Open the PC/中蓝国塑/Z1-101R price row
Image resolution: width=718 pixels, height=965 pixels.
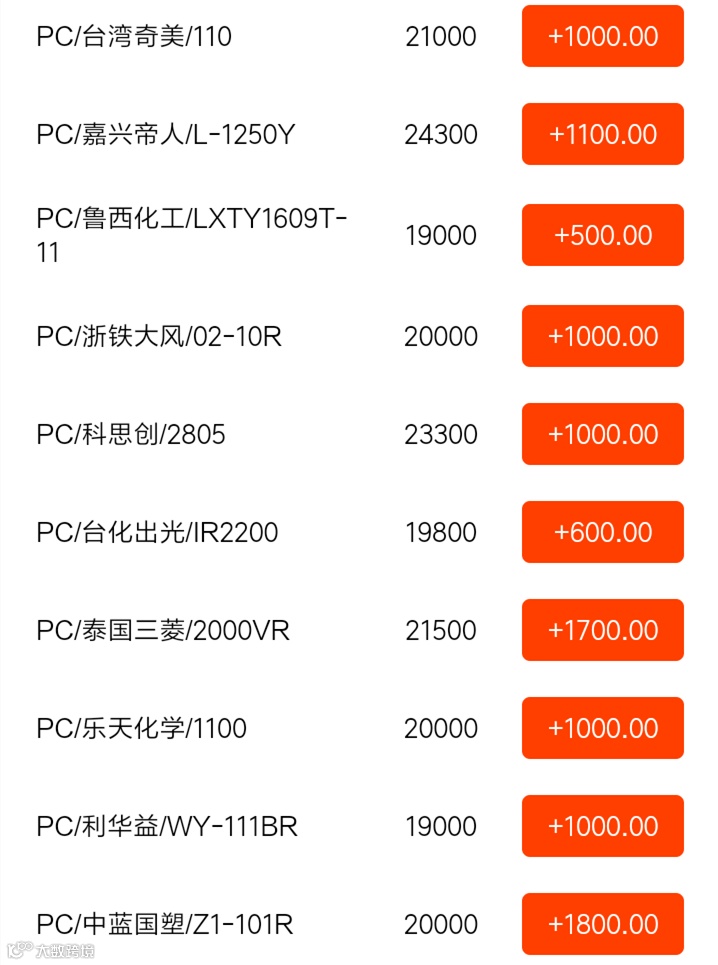click(359, 923)
